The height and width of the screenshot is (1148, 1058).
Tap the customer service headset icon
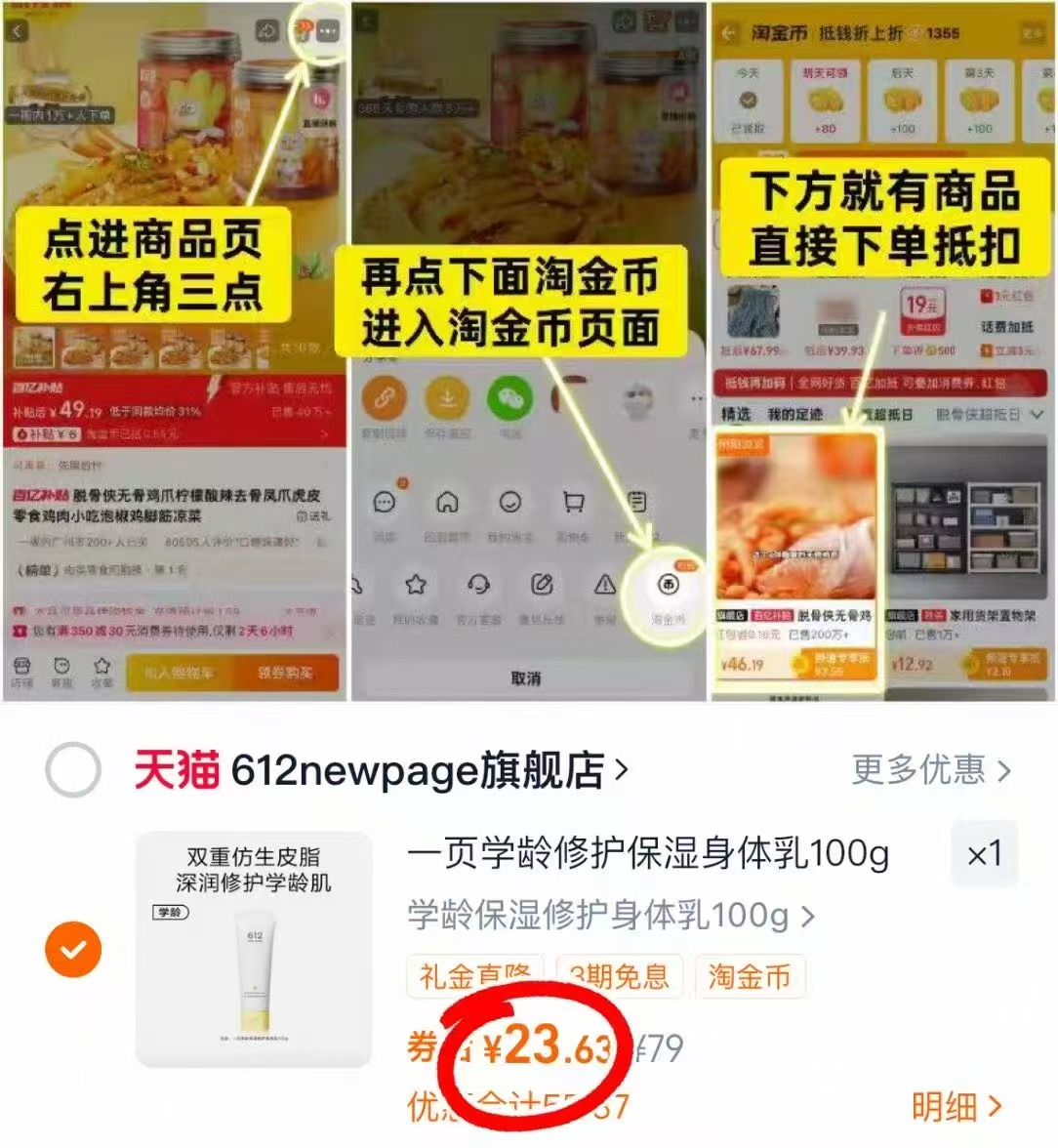(479, 585)
